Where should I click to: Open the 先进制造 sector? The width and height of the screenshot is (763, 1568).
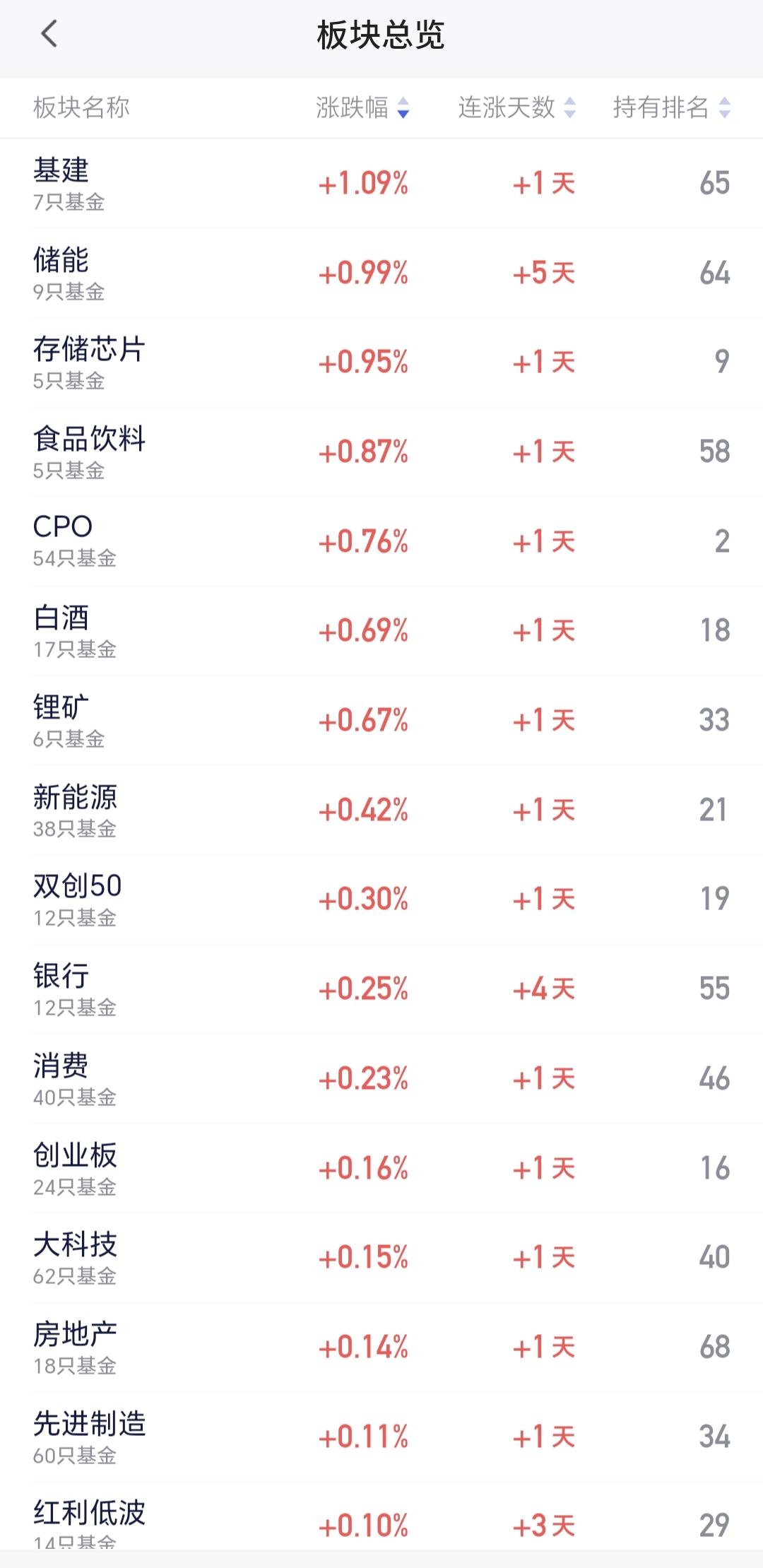pos(381,1437)
